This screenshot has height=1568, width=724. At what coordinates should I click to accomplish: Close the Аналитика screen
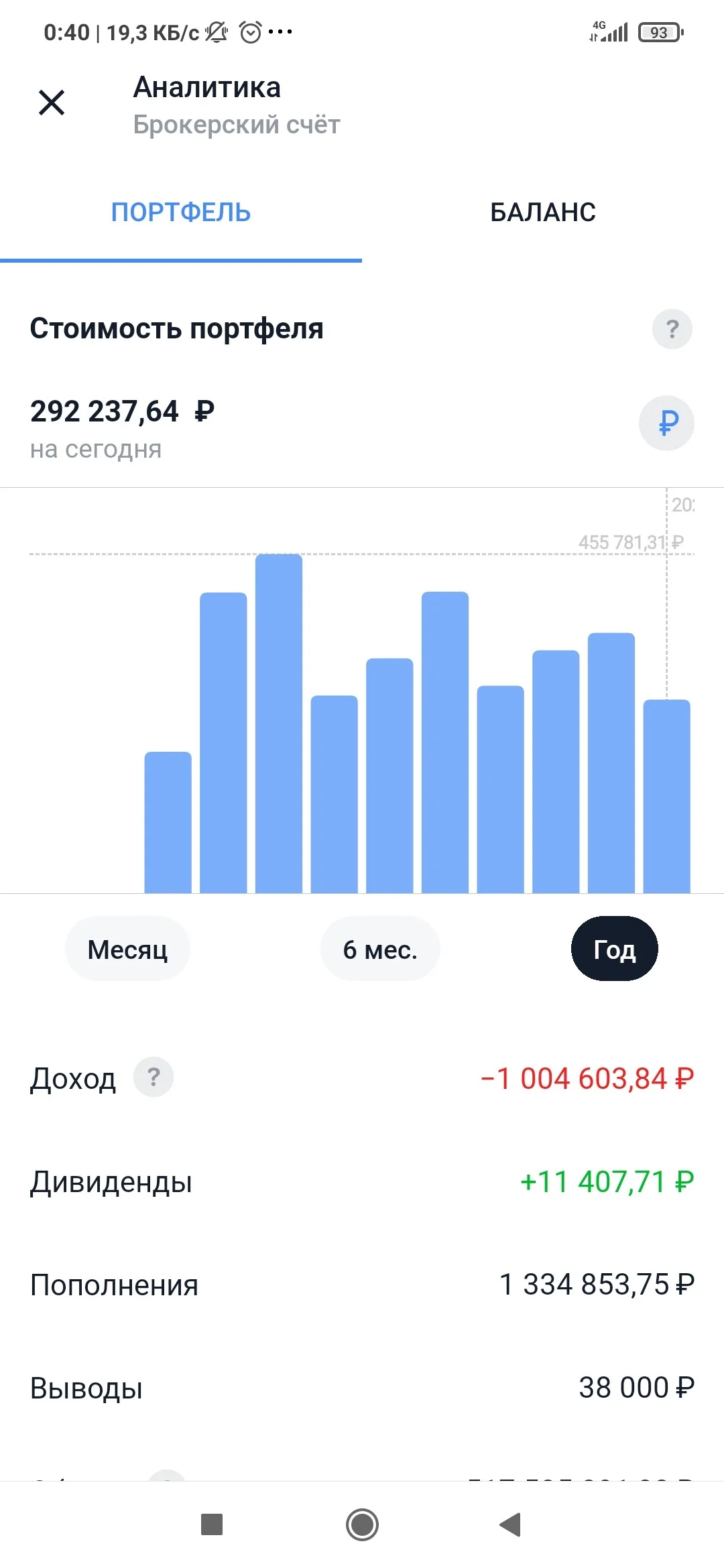(x=52, y=103)
